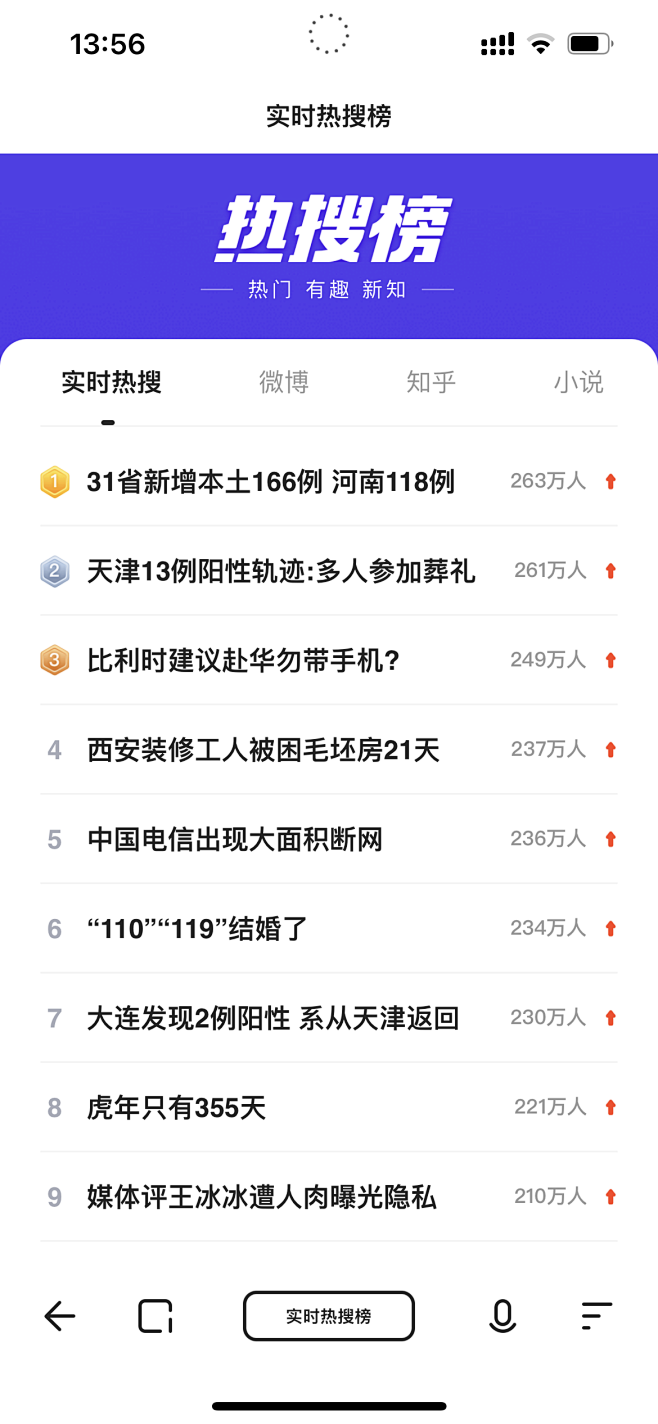
Task: Open 西安装修工人被困毛坯房21天
Action: (x=329, y=750)
